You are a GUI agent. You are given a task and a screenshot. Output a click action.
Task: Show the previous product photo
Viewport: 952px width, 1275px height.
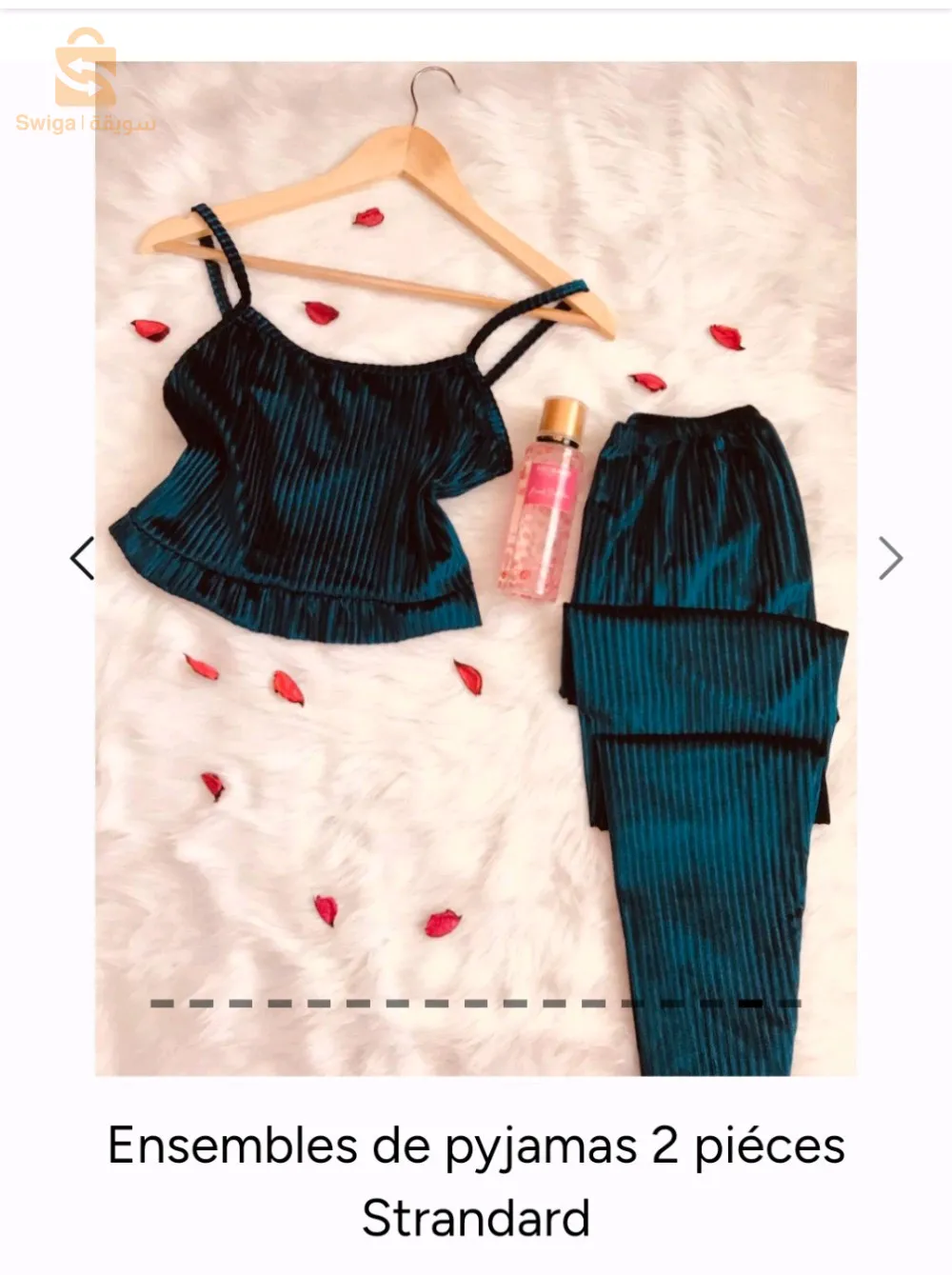(x=83, y=558)
